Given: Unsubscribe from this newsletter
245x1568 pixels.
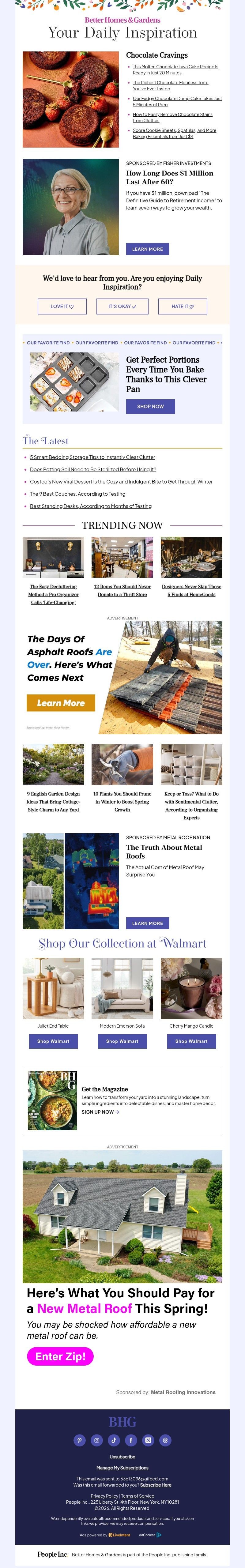Looking at the screenshot, I should click(x=122, y=1457).
